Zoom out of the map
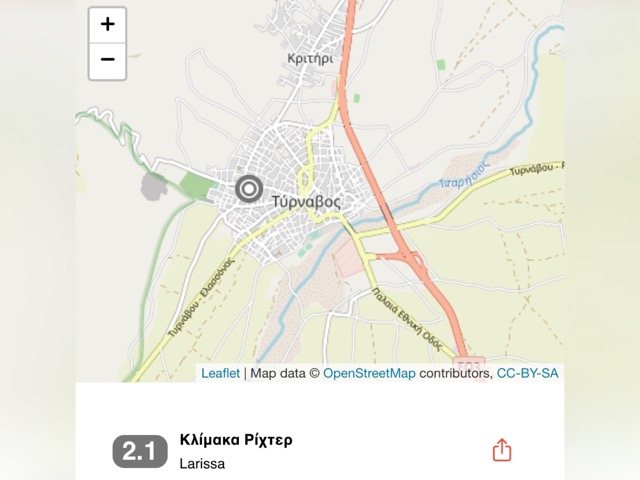This screenshot has height=480, width=640. click(x=108, y=60)
